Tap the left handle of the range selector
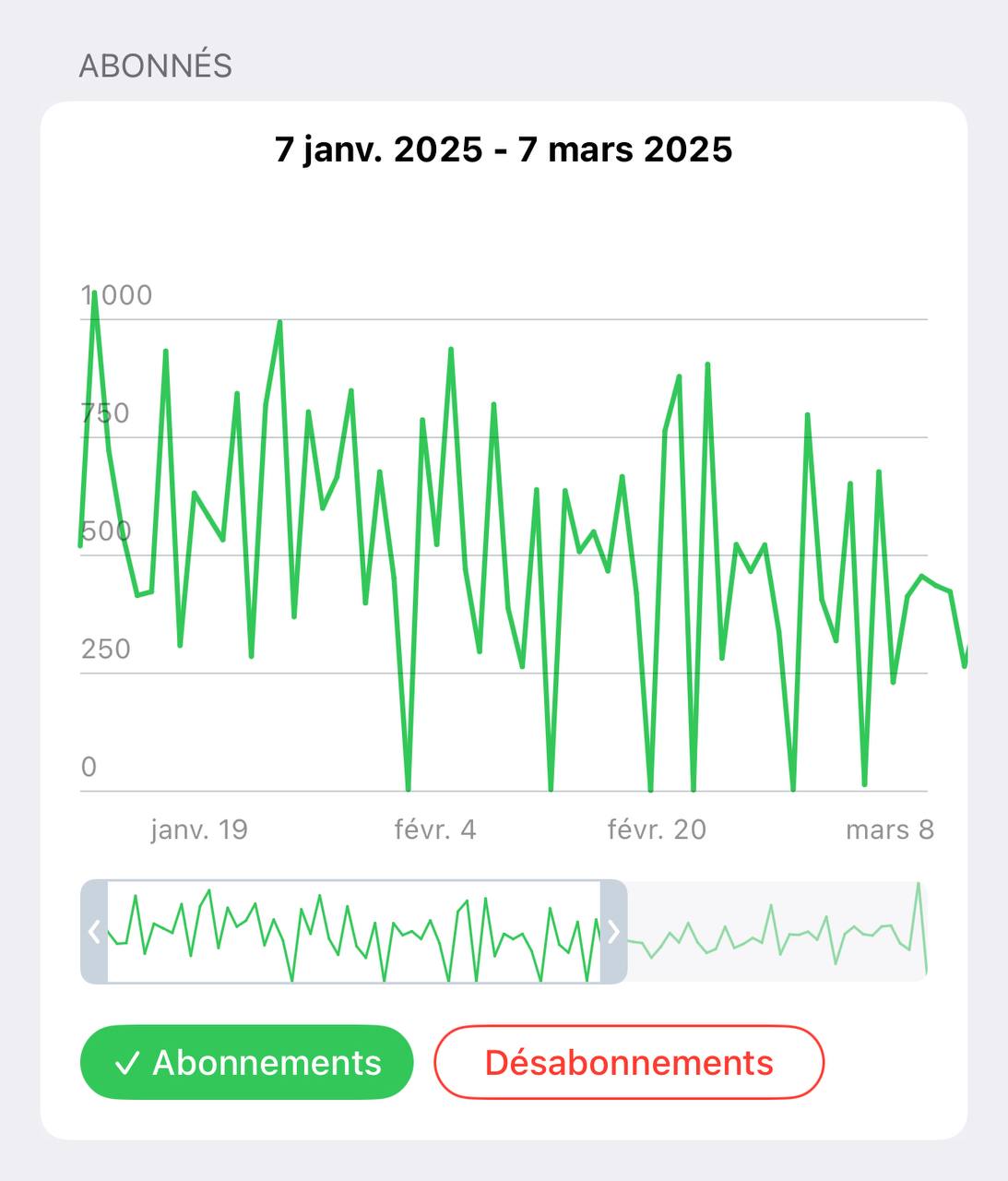 point(94,932)
